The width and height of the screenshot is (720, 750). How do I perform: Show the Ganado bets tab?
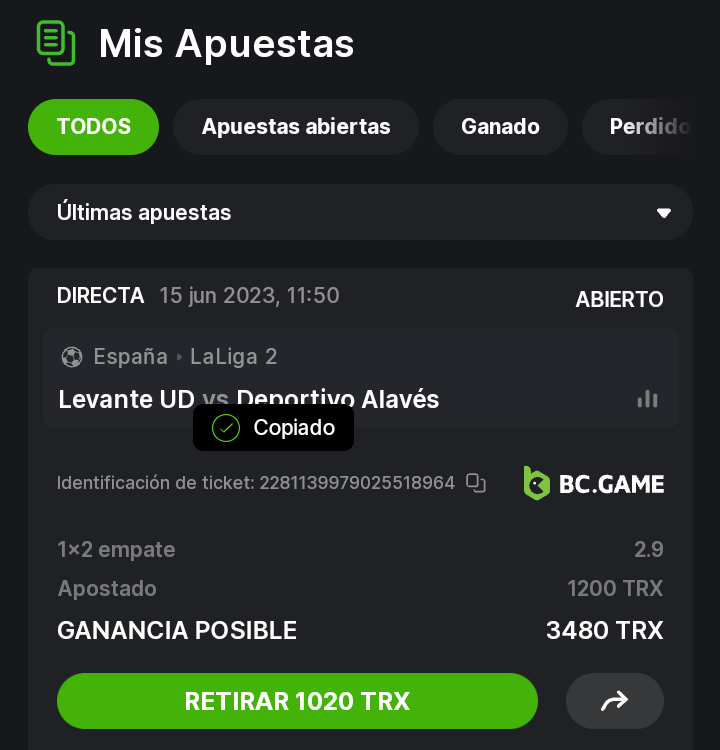coord(500,127)
